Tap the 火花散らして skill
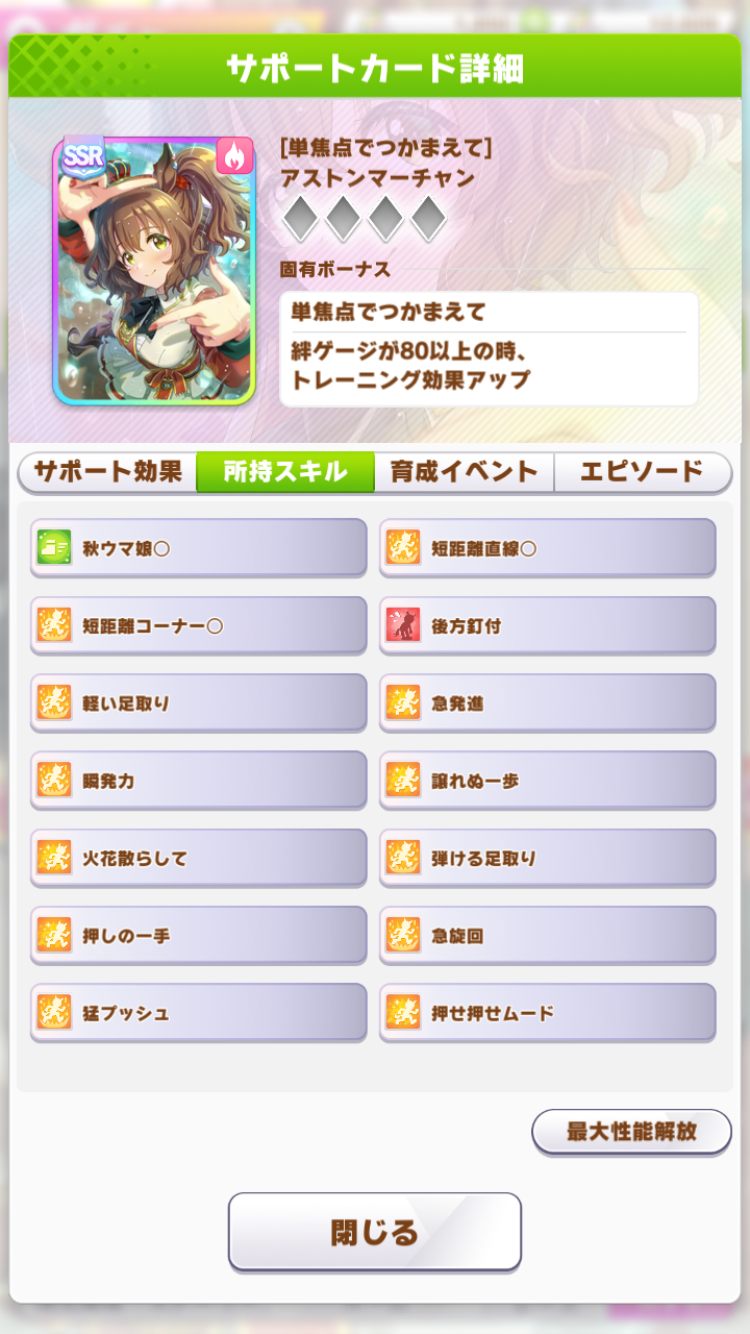The image size is (750, 1334). 199,857
